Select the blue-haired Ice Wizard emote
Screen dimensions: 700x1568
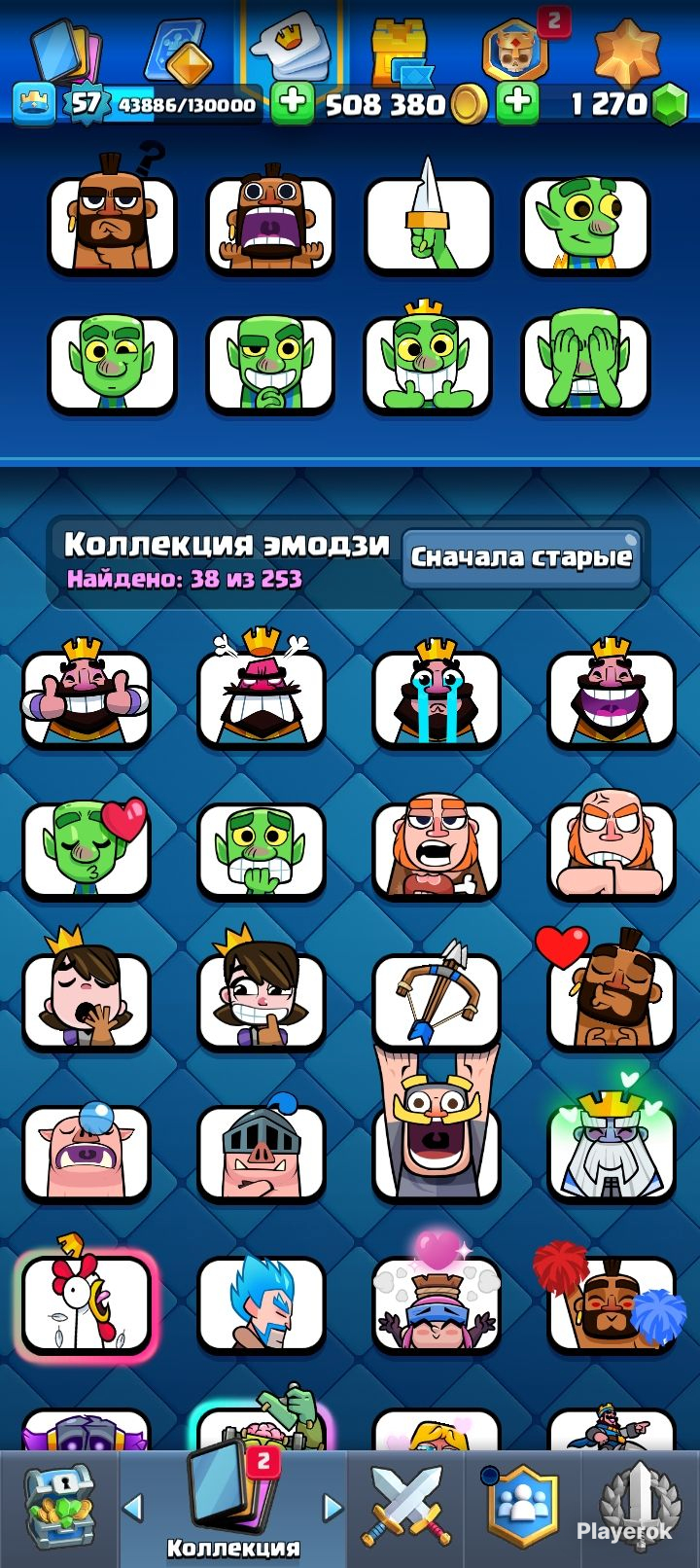pos(262,1303)
